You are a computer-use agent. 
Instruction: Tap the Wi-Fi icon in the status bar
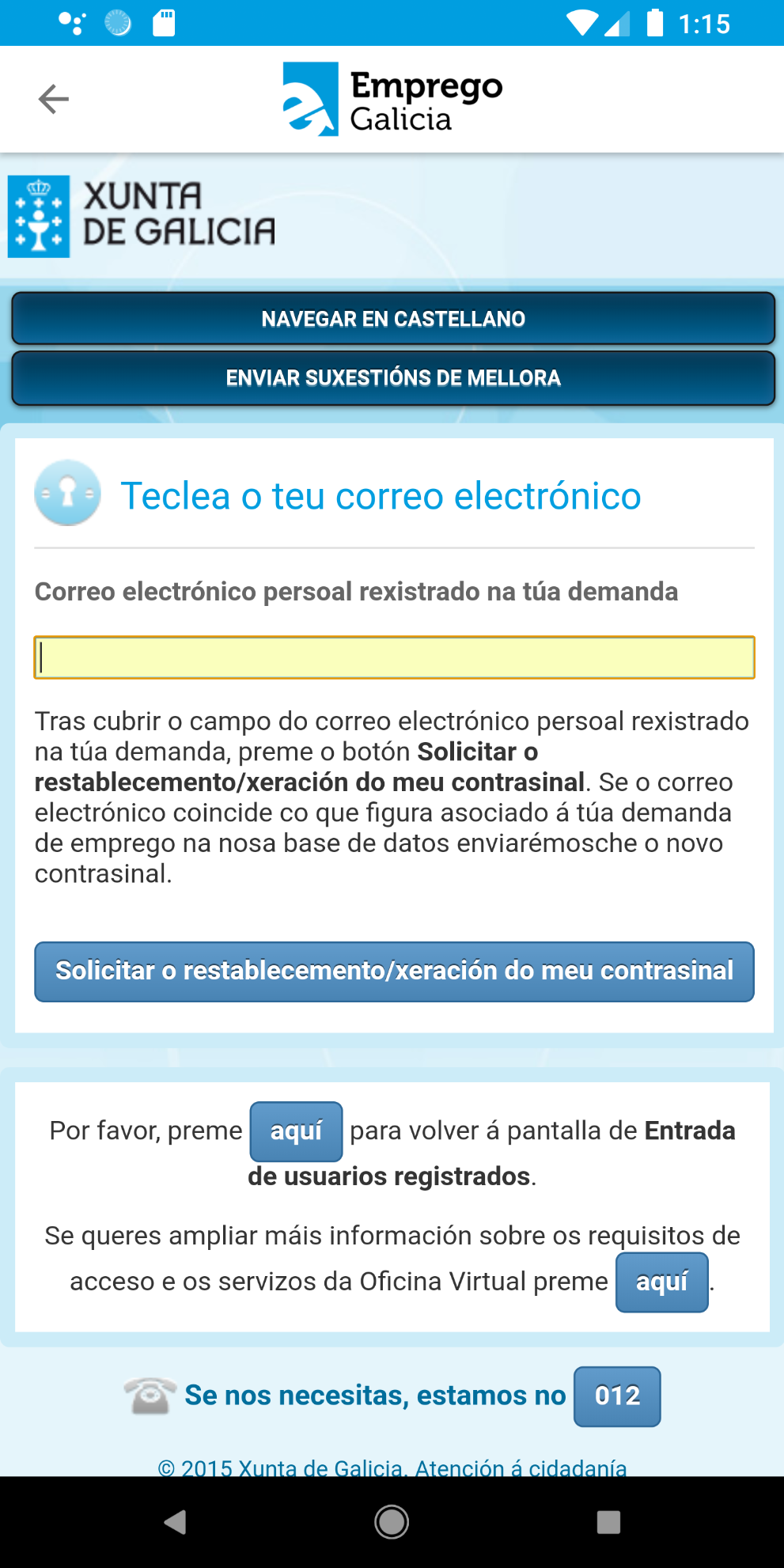[x=580, y=24]
